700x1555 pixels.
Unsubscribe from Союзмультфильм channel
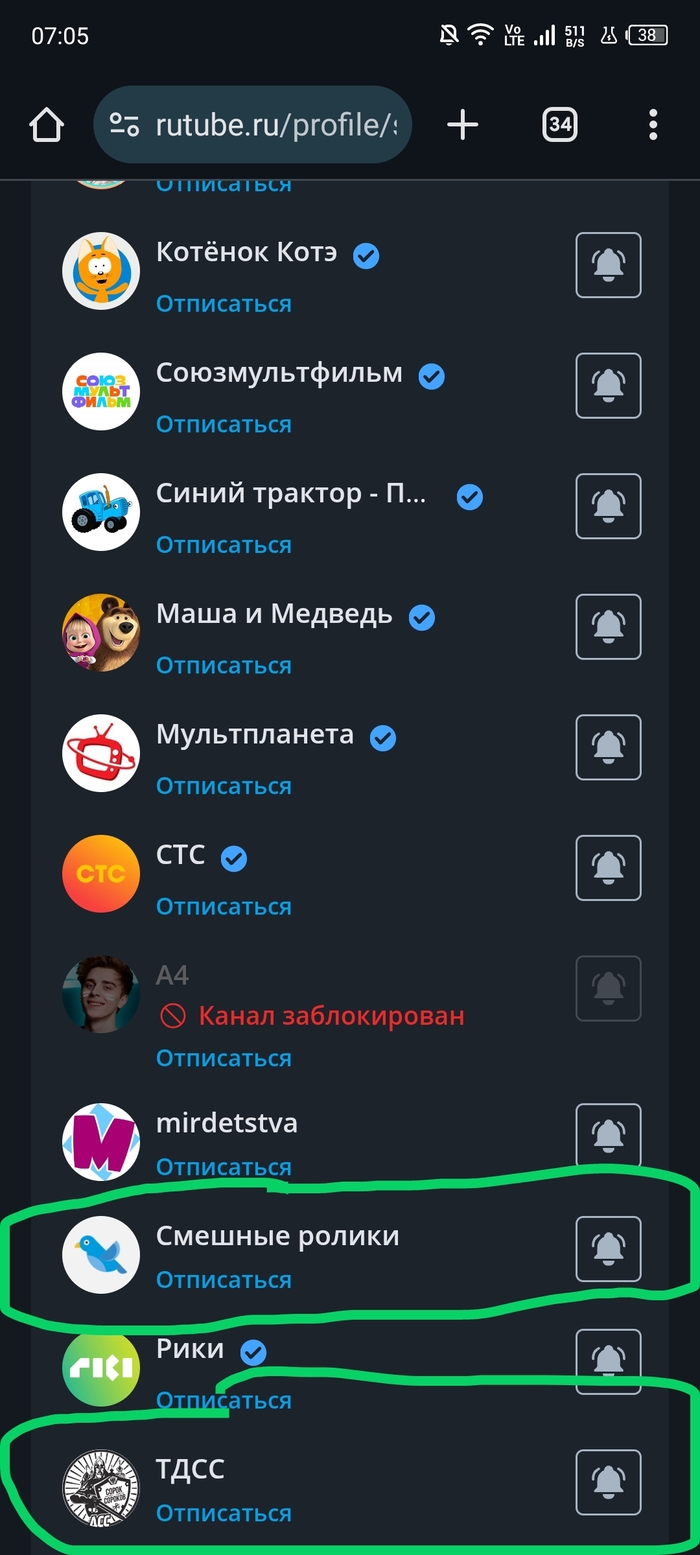pyautogui.click(x=223, y=425)
